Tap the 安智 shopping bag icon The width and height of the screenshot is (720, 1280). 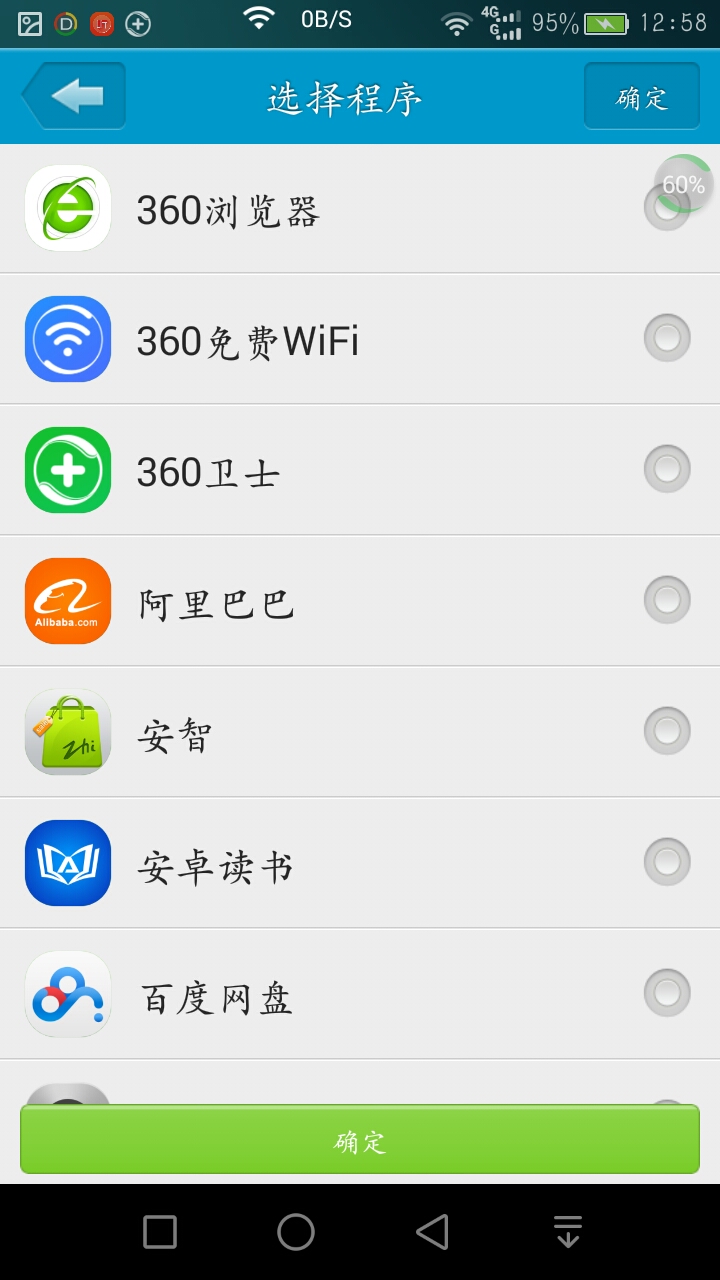tap(67, 733)
